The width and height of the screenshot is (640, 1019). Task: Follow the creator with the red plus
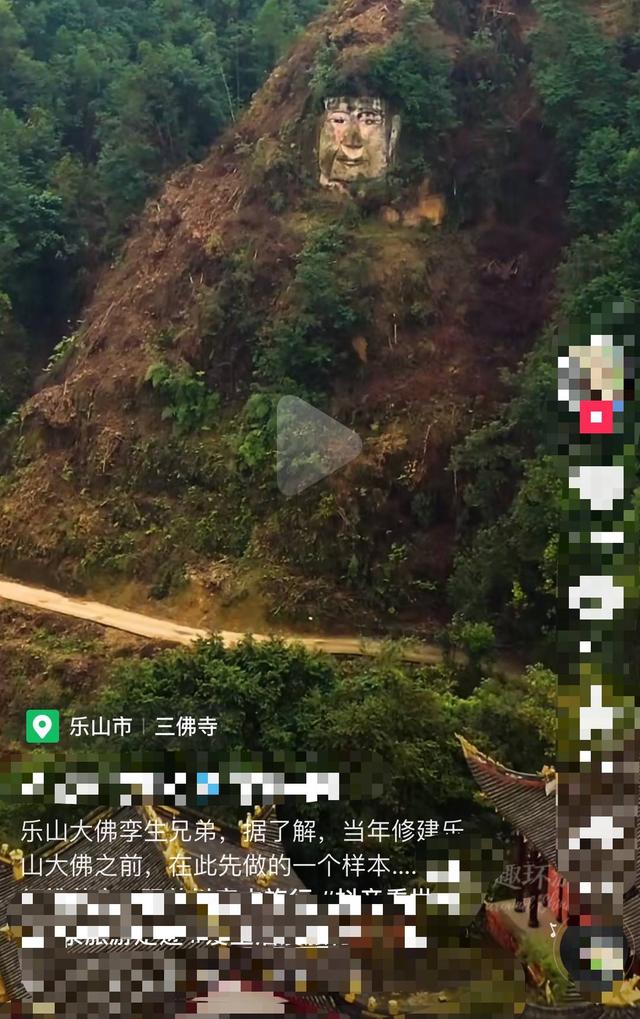point(596,416)
